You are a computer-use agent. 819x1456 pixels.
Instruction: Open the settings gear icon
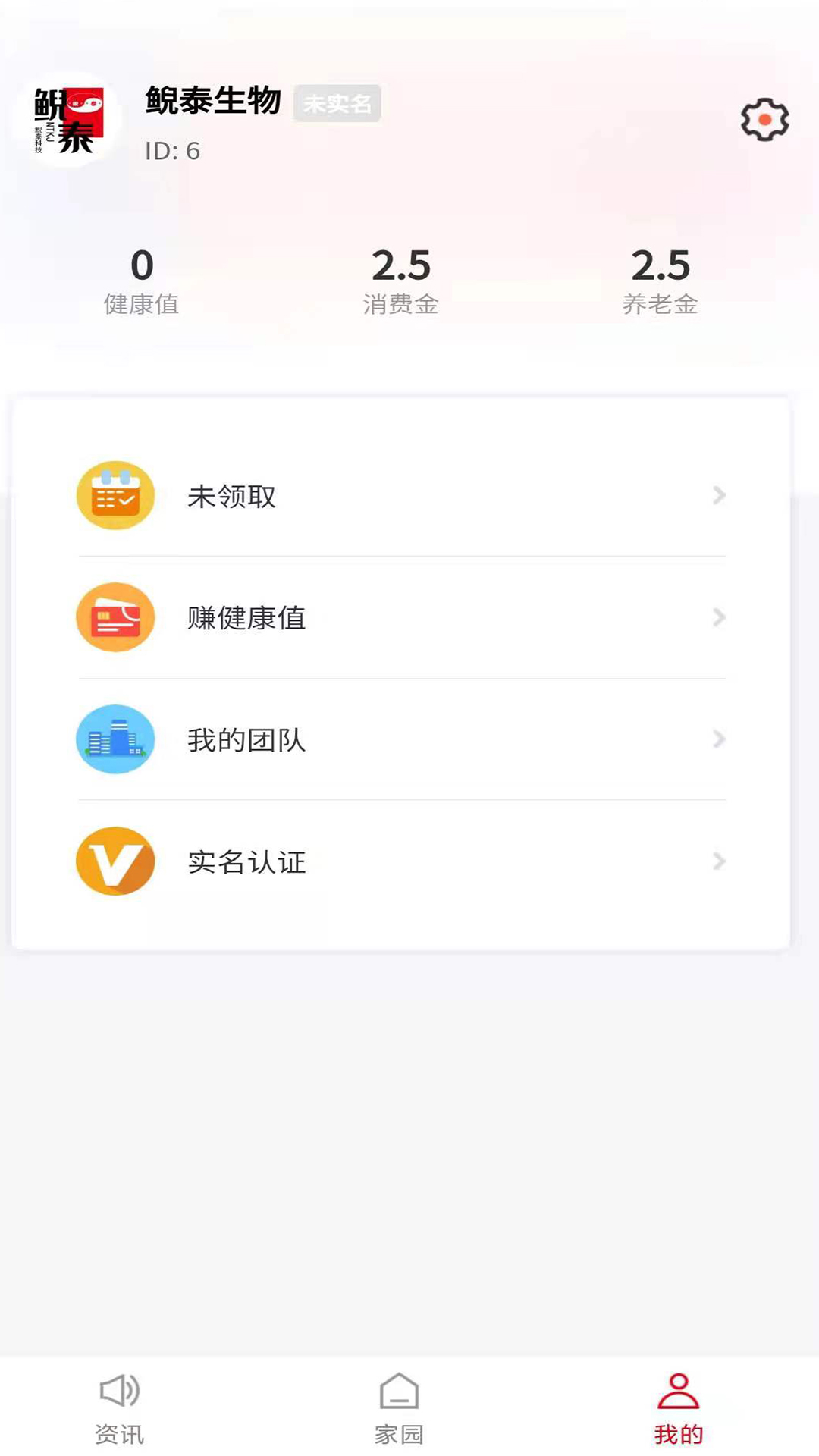point(764,119)
